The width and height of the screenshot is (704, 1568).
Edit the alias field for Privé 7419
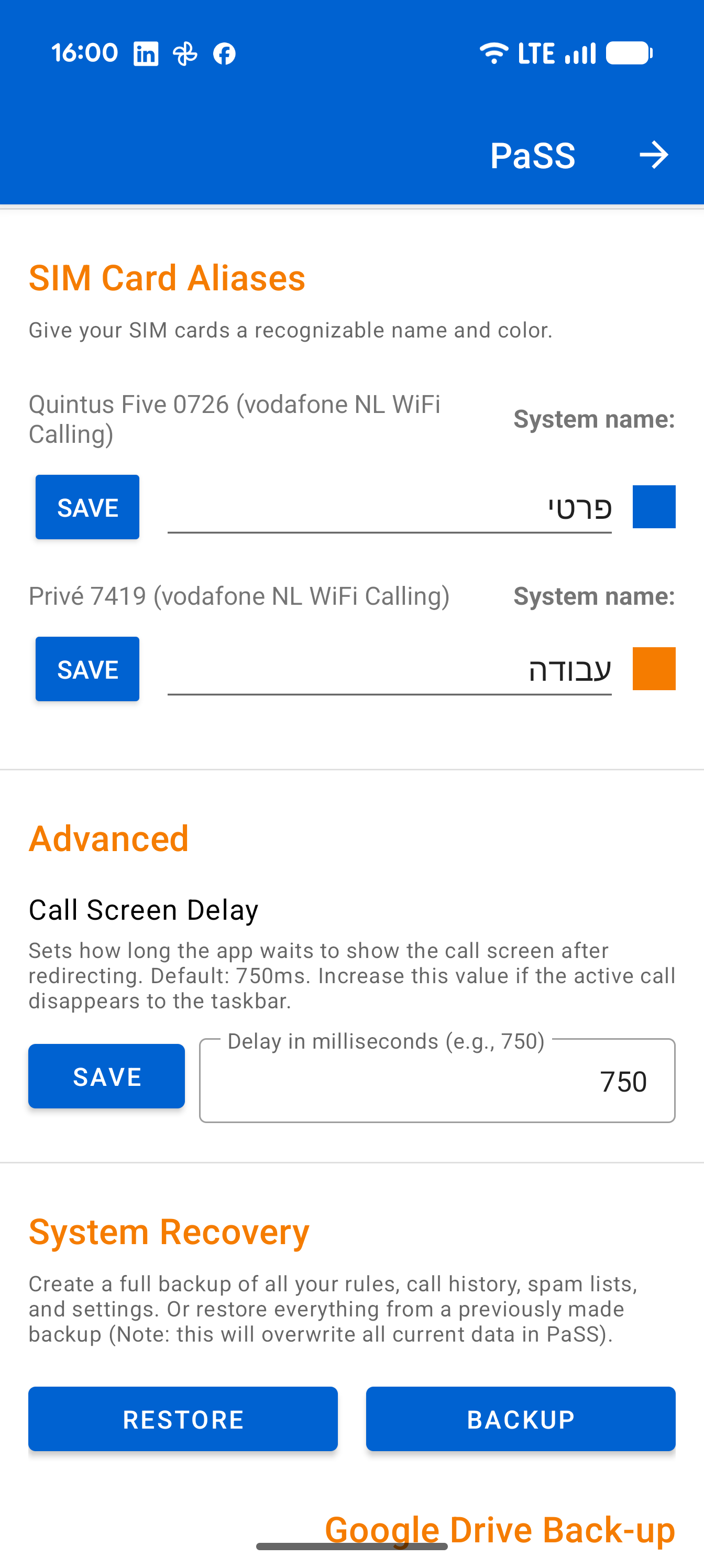(x=389, y=669)
